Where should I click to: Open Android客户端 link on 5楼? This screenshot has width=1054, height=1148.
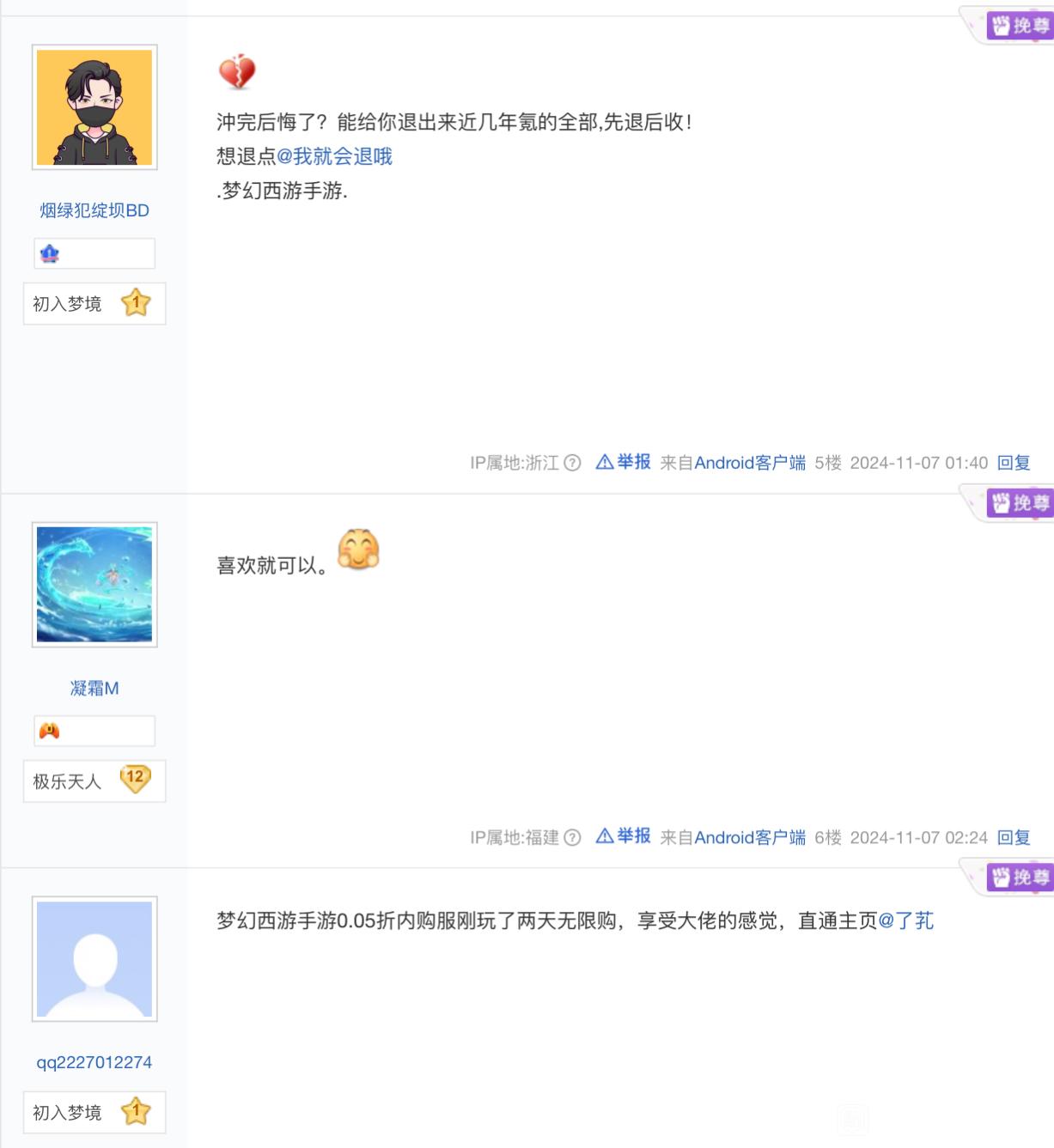coord(749,463)
